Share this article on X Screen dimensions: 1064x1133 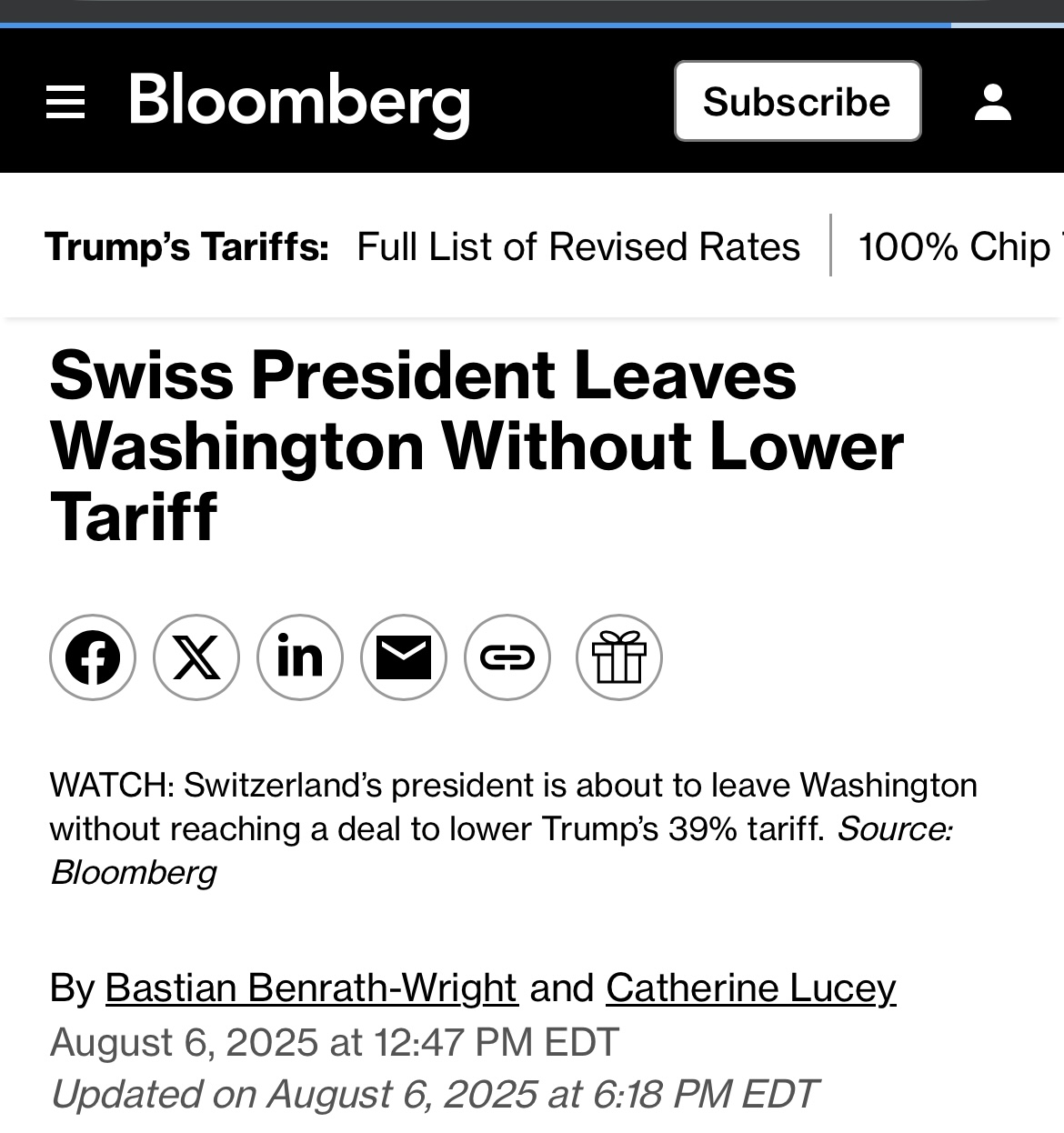[x=196, y=657]
